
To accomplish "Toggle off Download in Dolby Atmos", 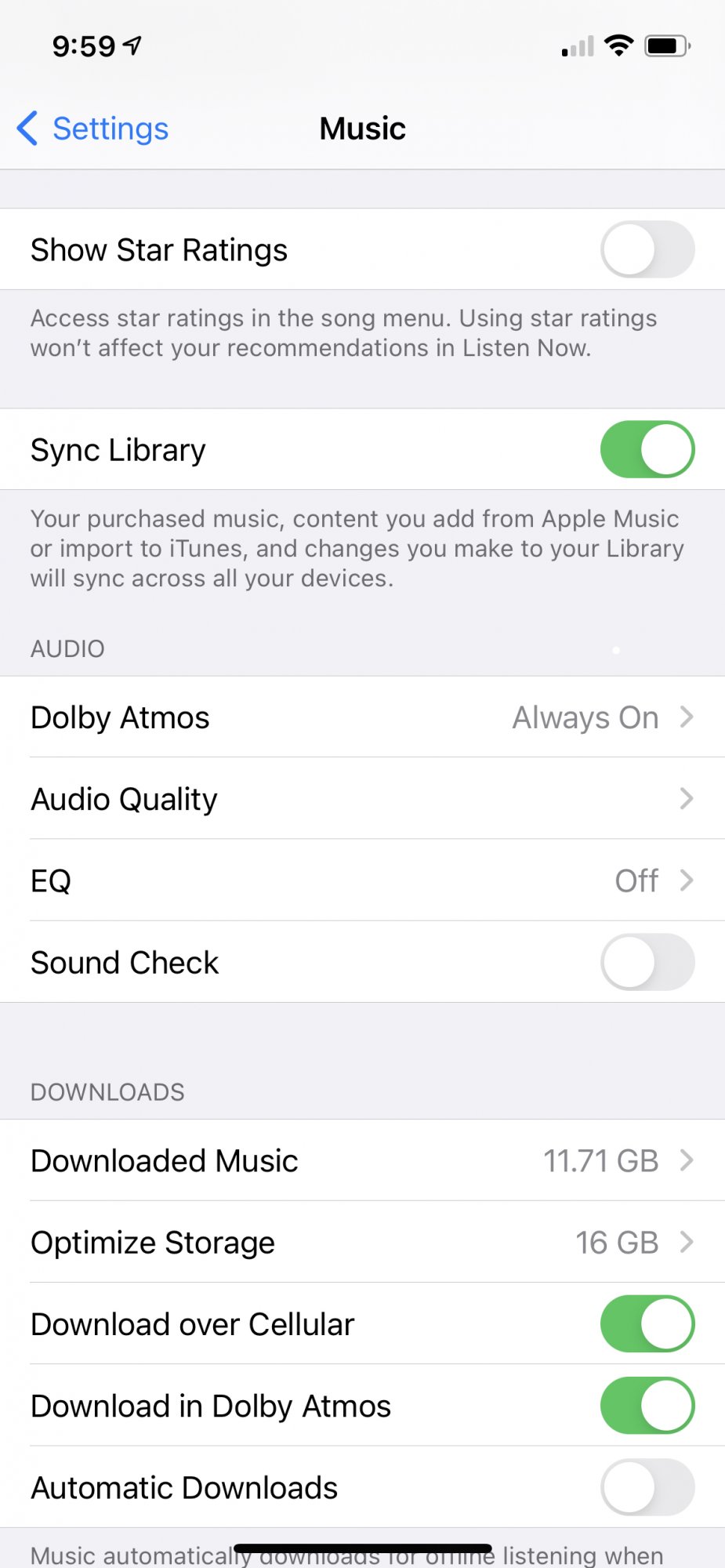I will [x=647, y=1406].
